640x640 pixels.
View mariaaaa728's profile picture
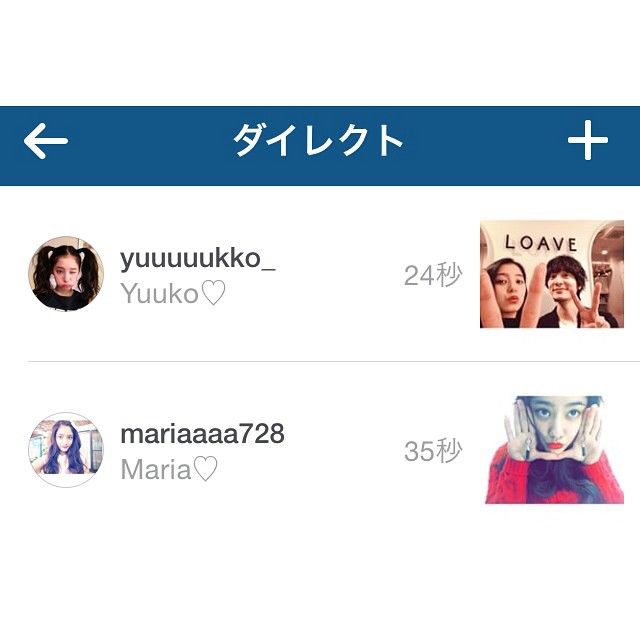click(66, 450)
